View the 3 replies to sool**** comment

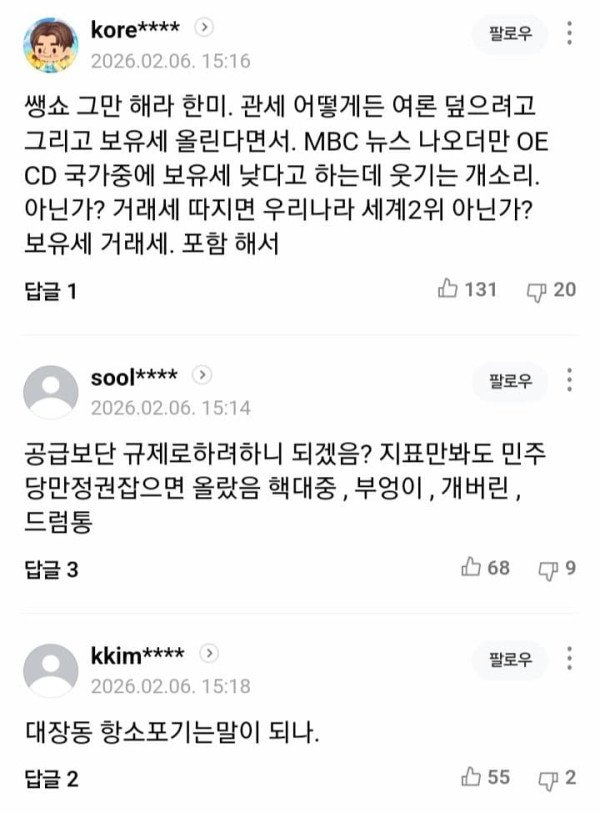(x=50, y=570)
